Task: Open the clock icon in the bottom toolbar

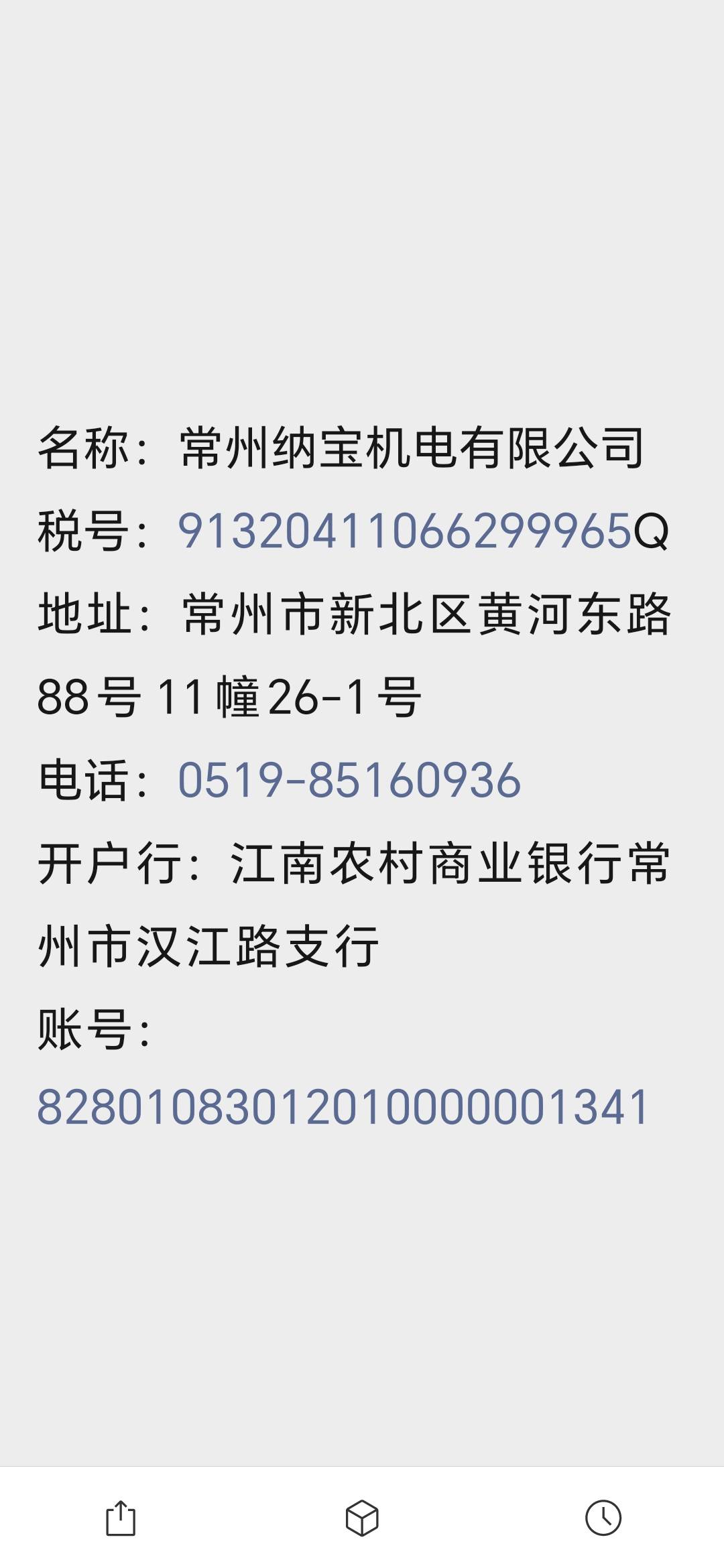Action: point(603,1518)
